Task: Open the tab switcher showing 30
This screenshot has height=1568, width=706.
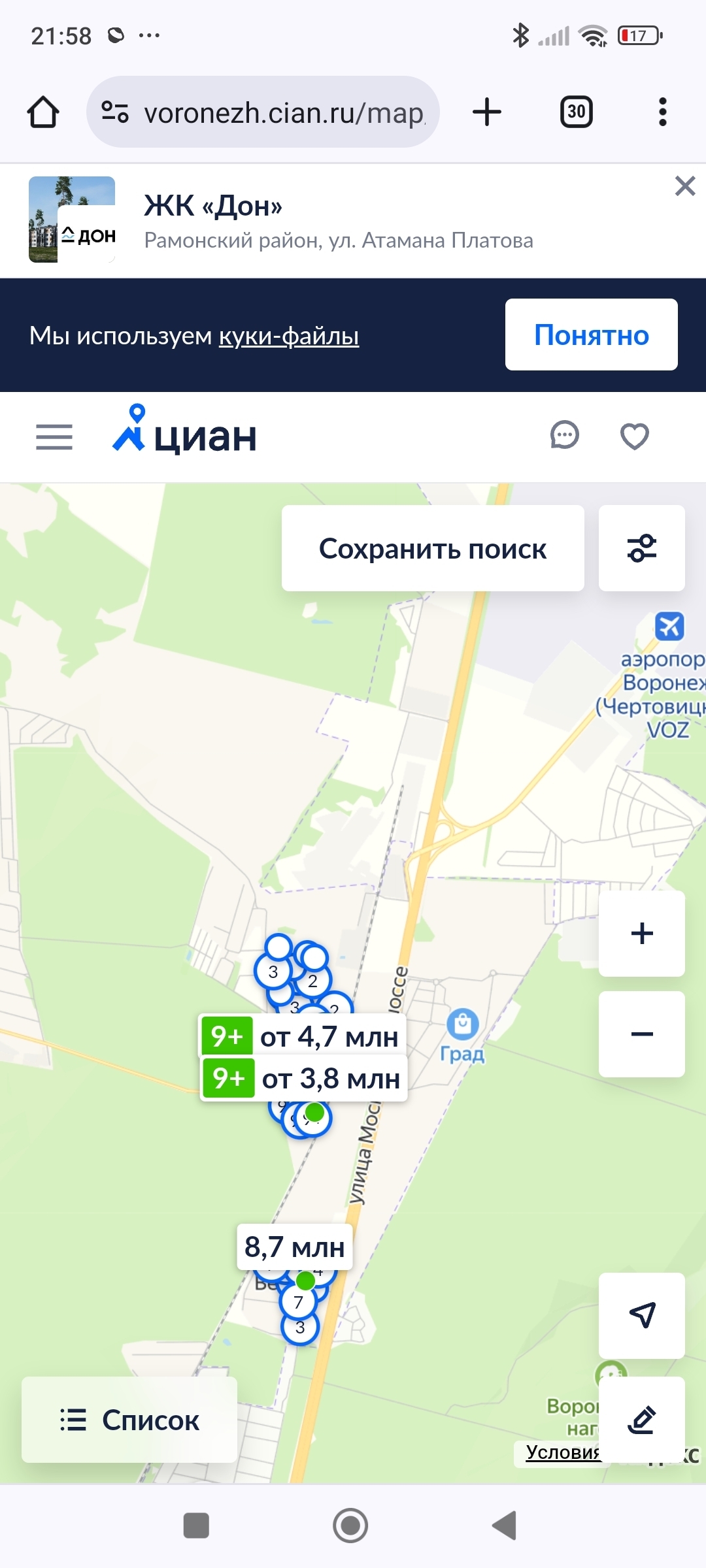Action: click(576, 112)
